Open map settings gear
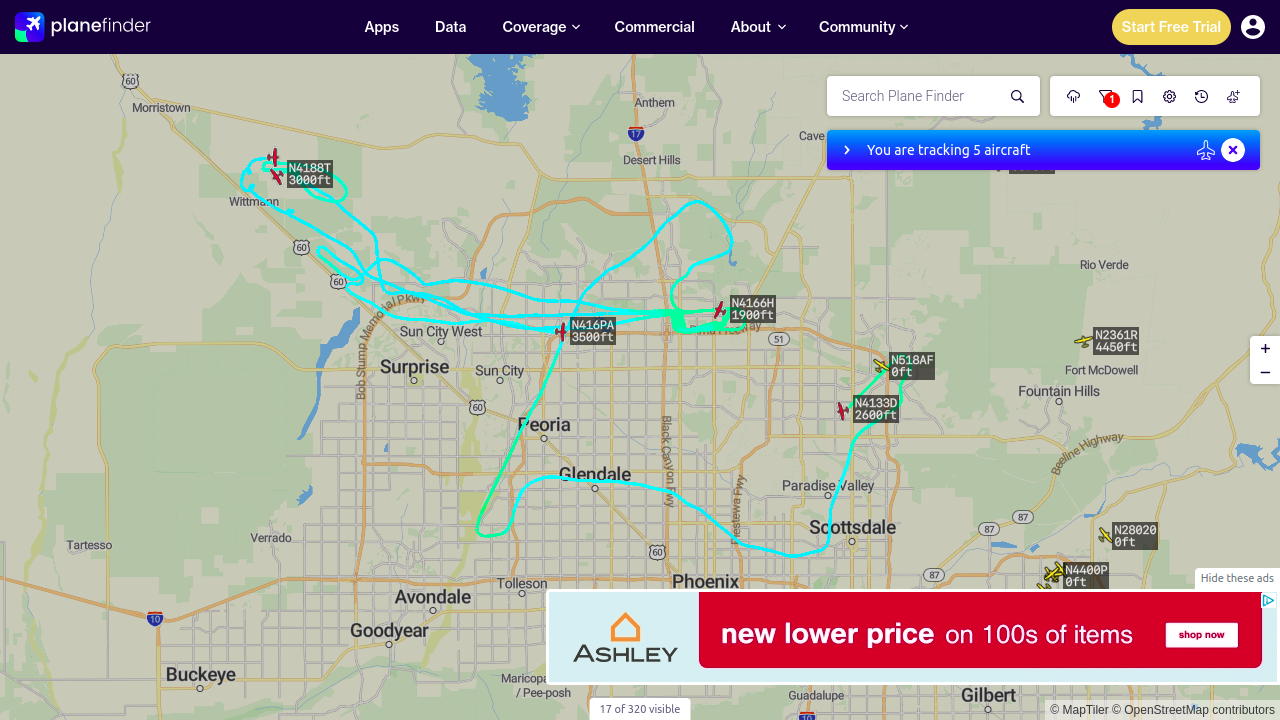 1170,96
